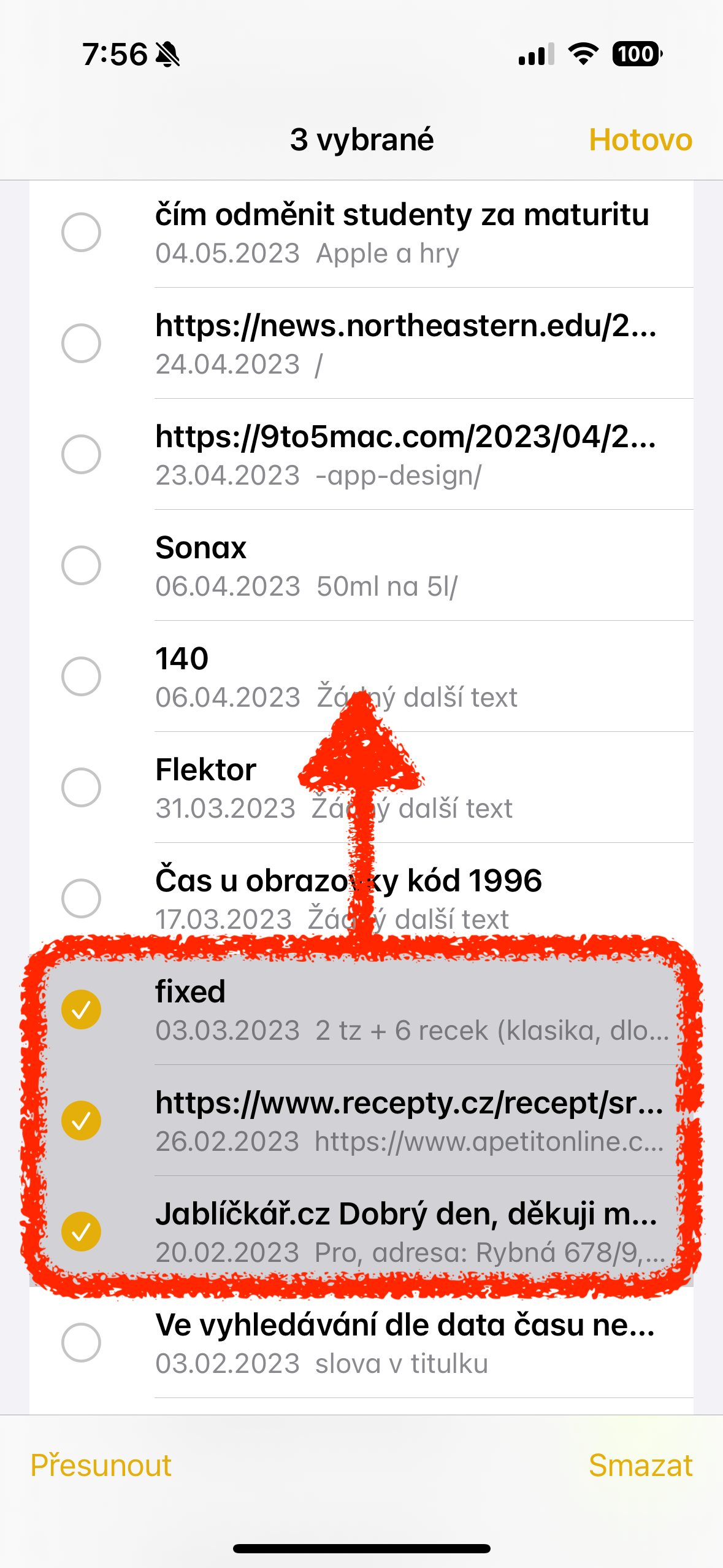Tap the muted notifications bell icon
The width and height of the screenshot is (723, 1568).
167,54
